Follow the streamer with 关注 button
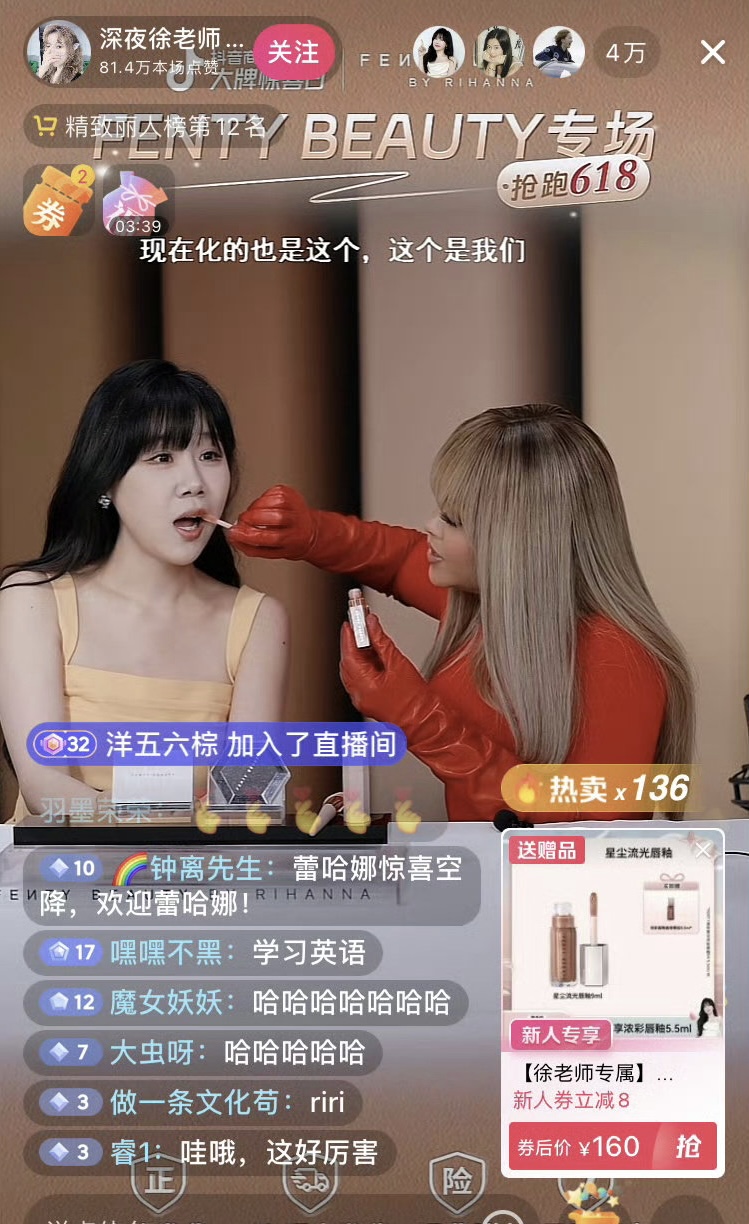This screenshot has height=1224, width=749. coord(293,52)
